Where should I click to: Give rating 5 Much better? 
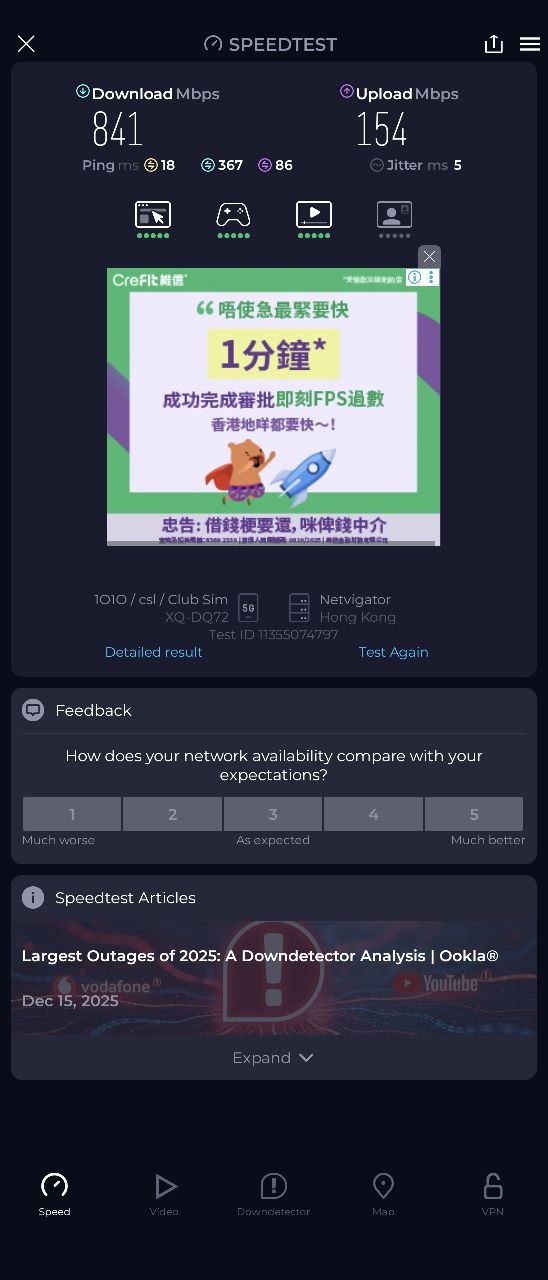474,814
